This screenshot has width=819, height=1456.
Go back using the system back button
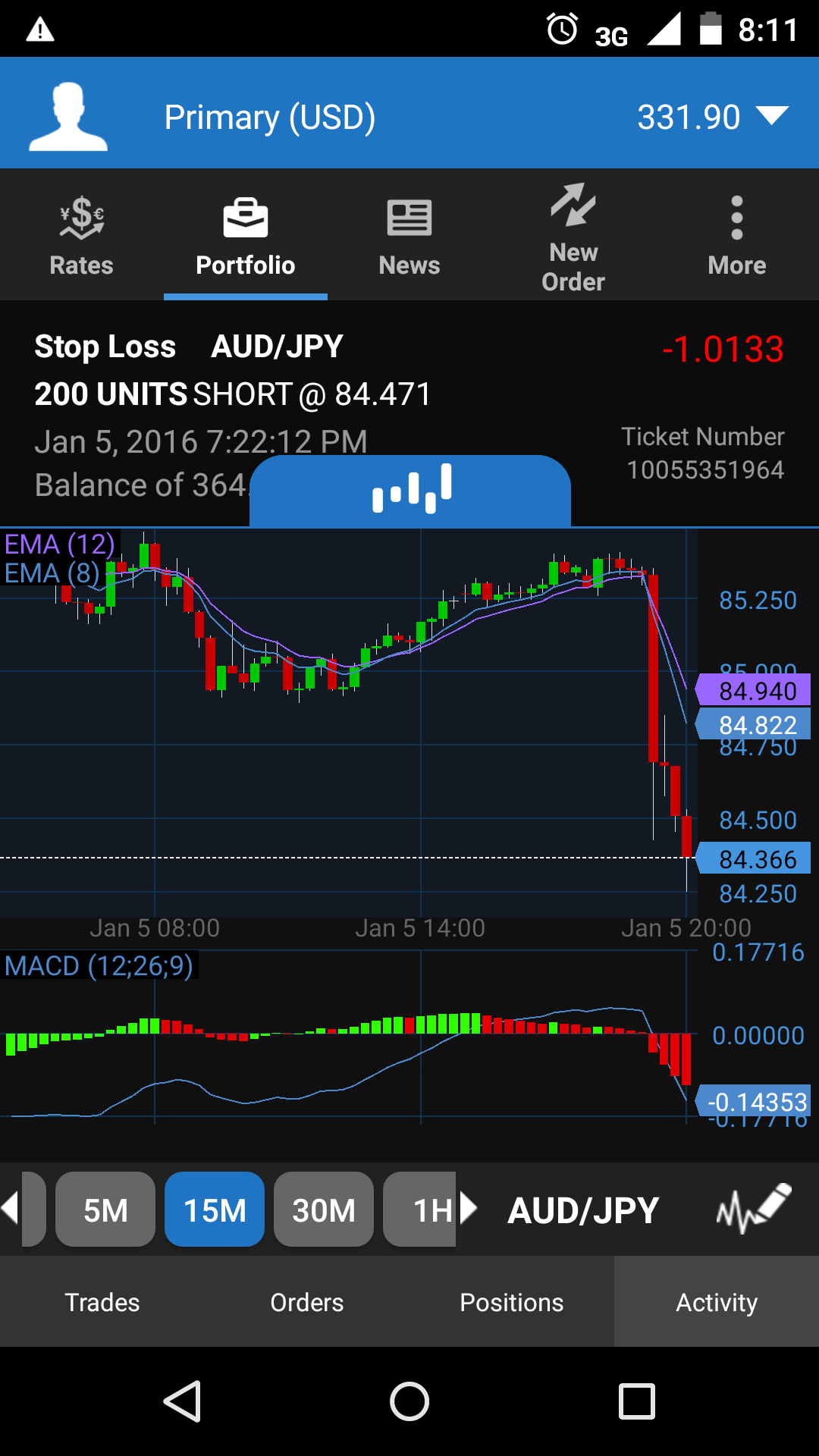pyautogui.click(x=183, y=1401)
